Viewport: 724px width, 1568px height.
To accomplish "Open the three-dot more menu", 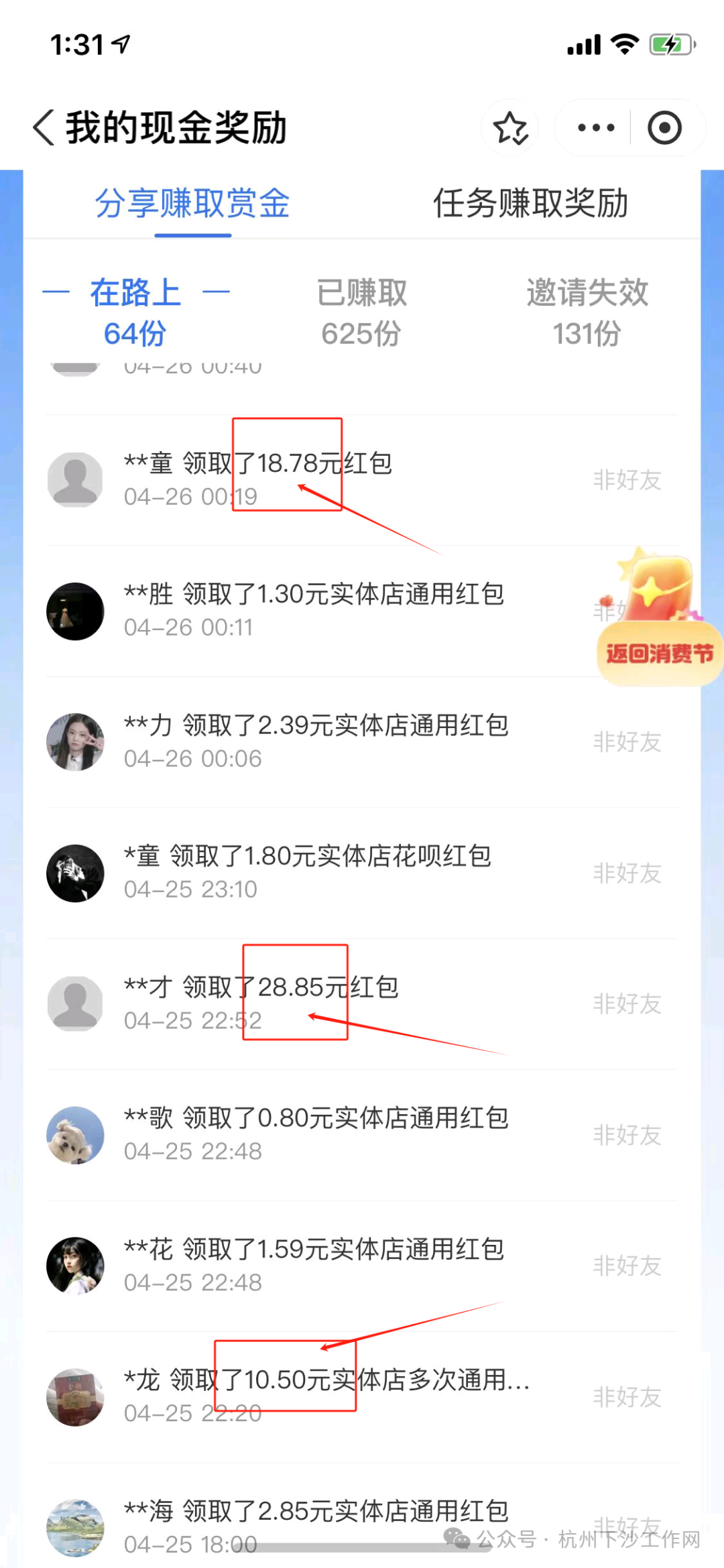I will point(595,127).
